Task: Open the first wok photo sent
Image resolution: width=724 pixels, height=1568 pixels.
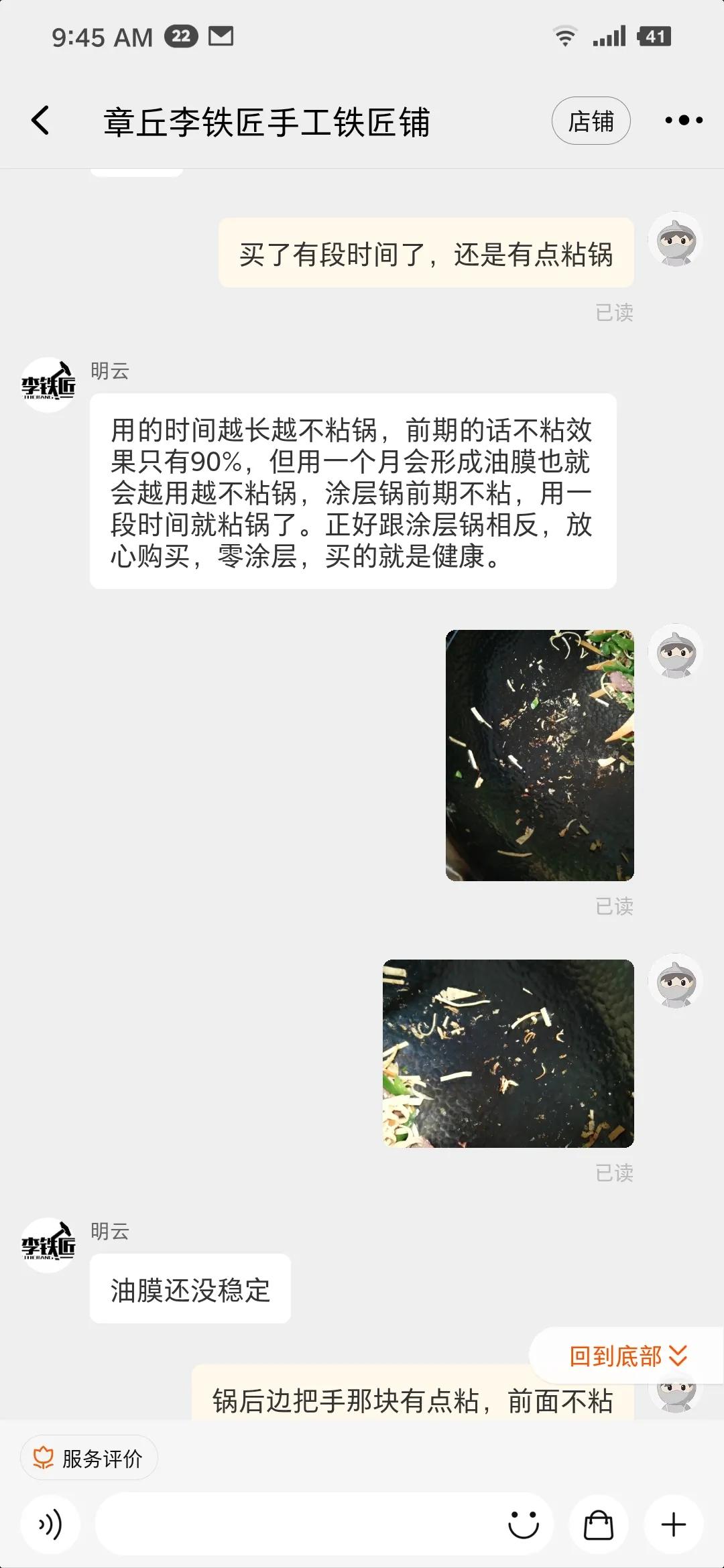Action: tap(540, 755)
